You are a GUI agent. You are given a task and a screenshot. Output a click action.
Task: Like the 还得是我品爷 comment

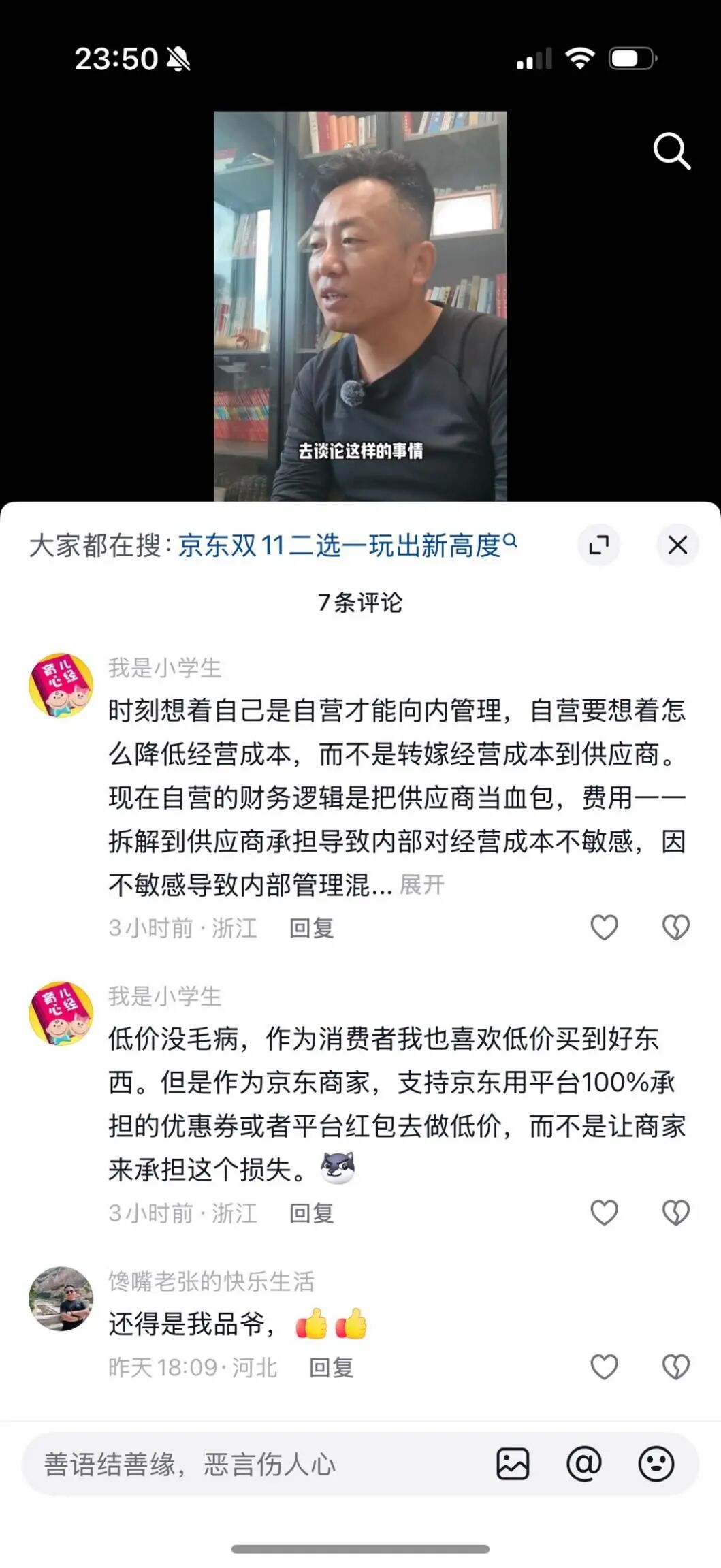click(604, 1366)
